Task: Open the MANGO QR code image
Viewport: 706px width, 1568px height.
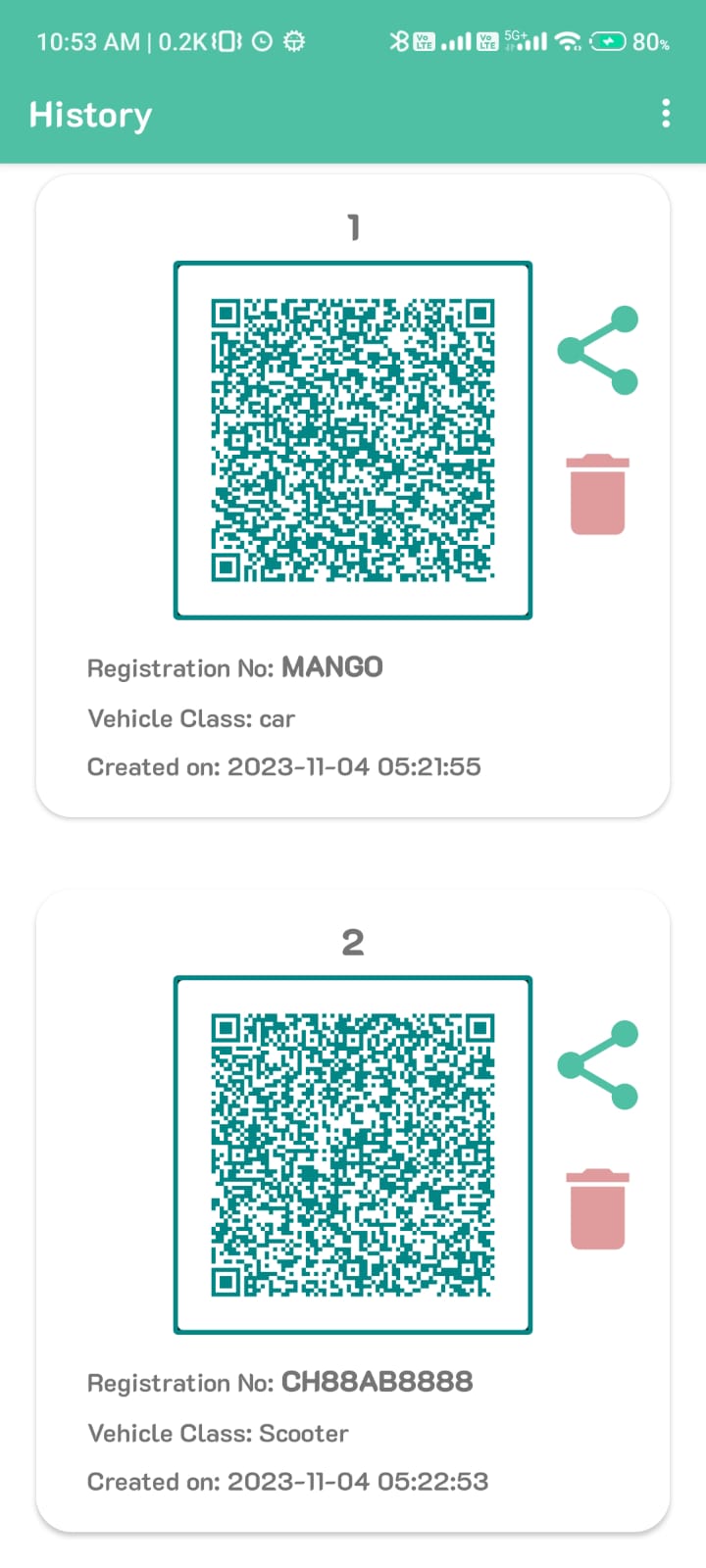Action: coord(352,439)
